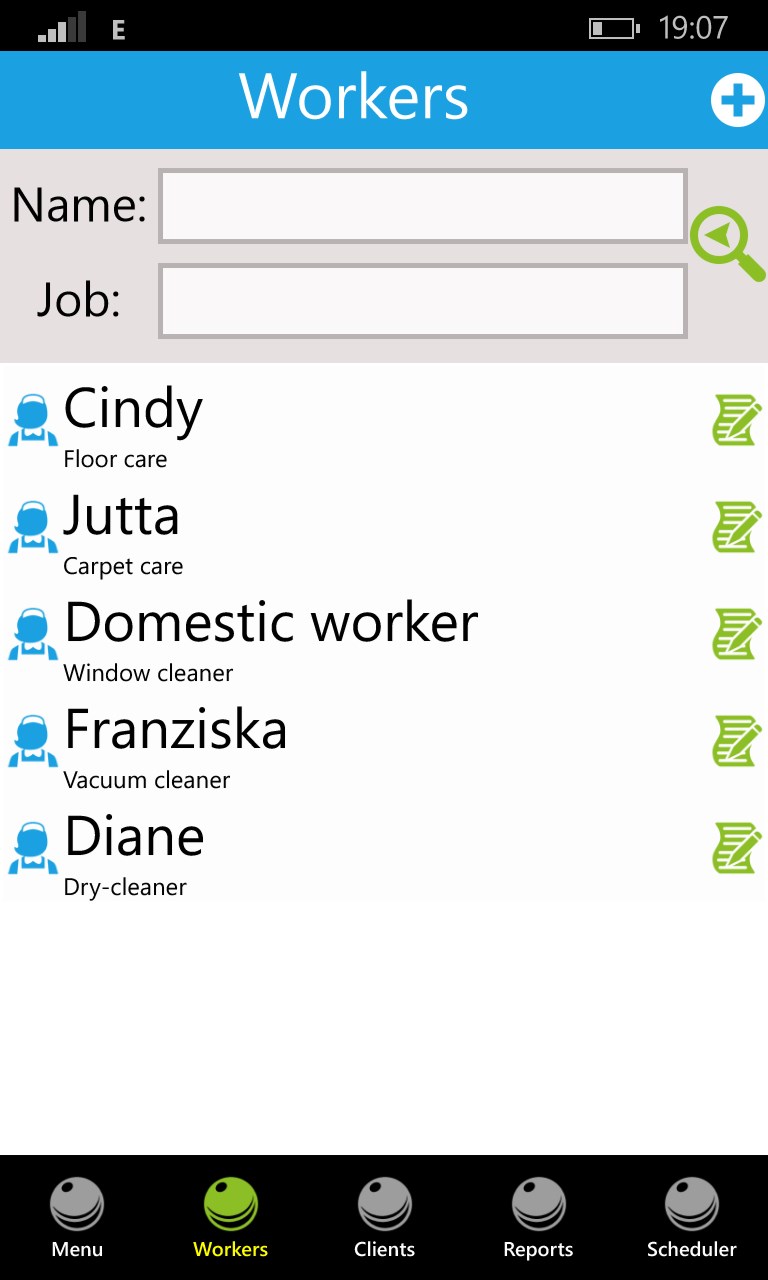Tap the green search magnifier icon
Screen dimensions: 768x1280
click(727, 243)
